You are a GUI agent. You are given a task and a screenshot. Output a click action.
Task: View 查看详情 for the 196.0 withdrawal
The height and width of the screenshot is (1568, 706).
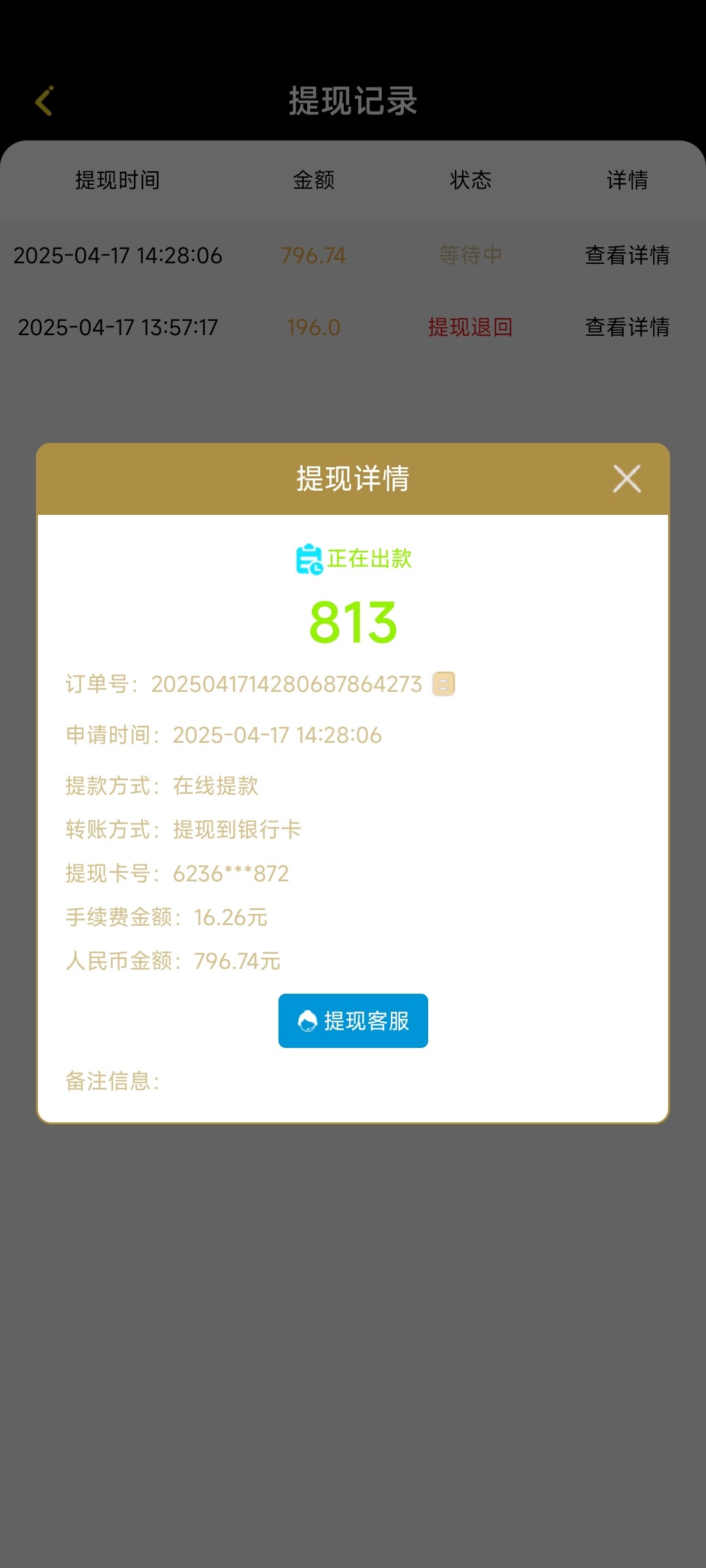[x=627, y=327]
